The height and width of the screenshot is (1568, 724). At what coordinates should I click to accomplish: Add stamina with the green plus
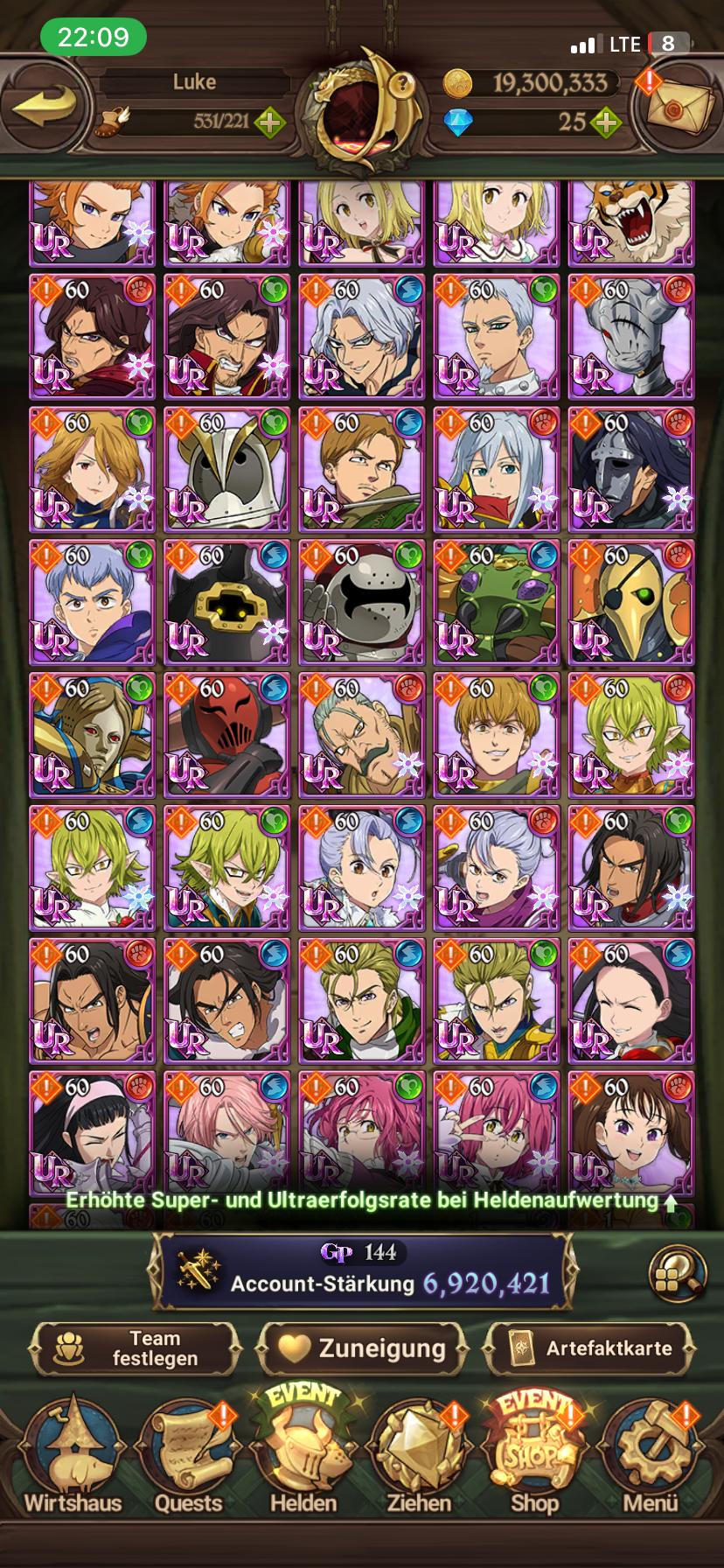coord(270,122)
